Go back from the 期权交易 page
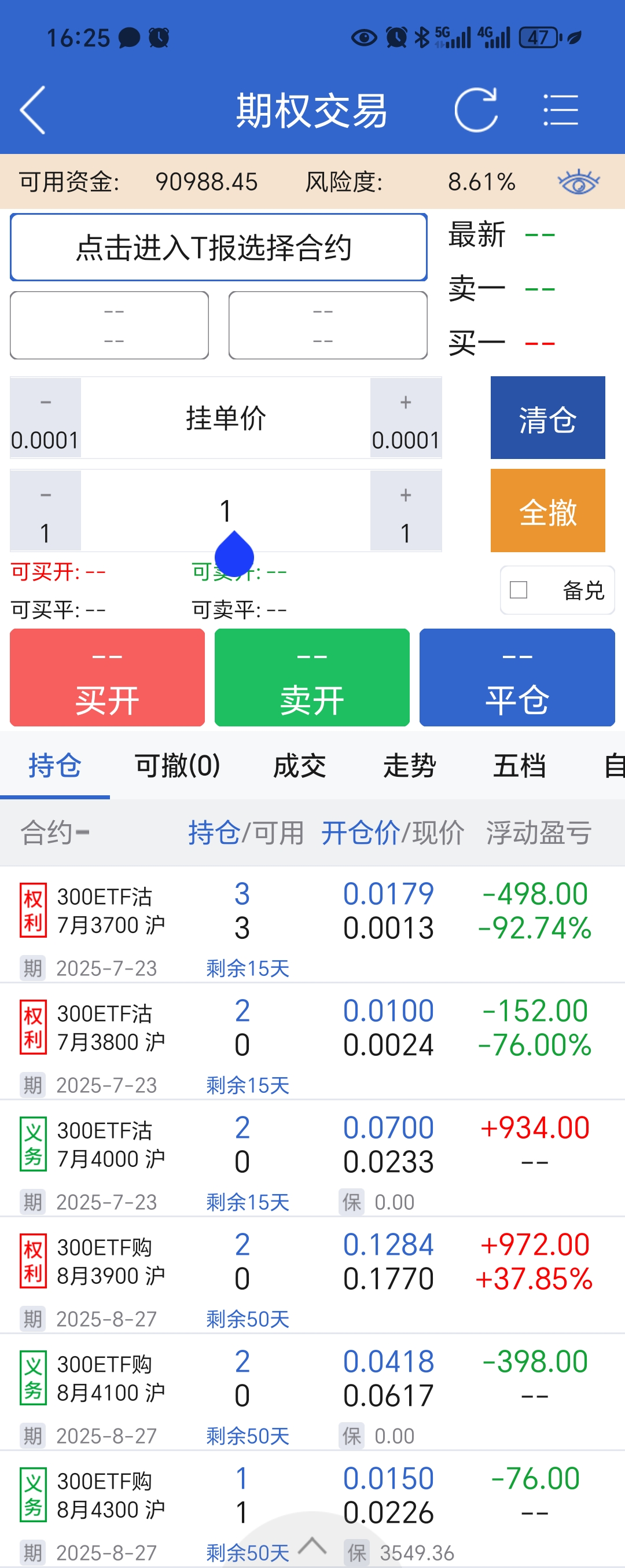Viewport: 625px width, 1568px height. point(33,110)
